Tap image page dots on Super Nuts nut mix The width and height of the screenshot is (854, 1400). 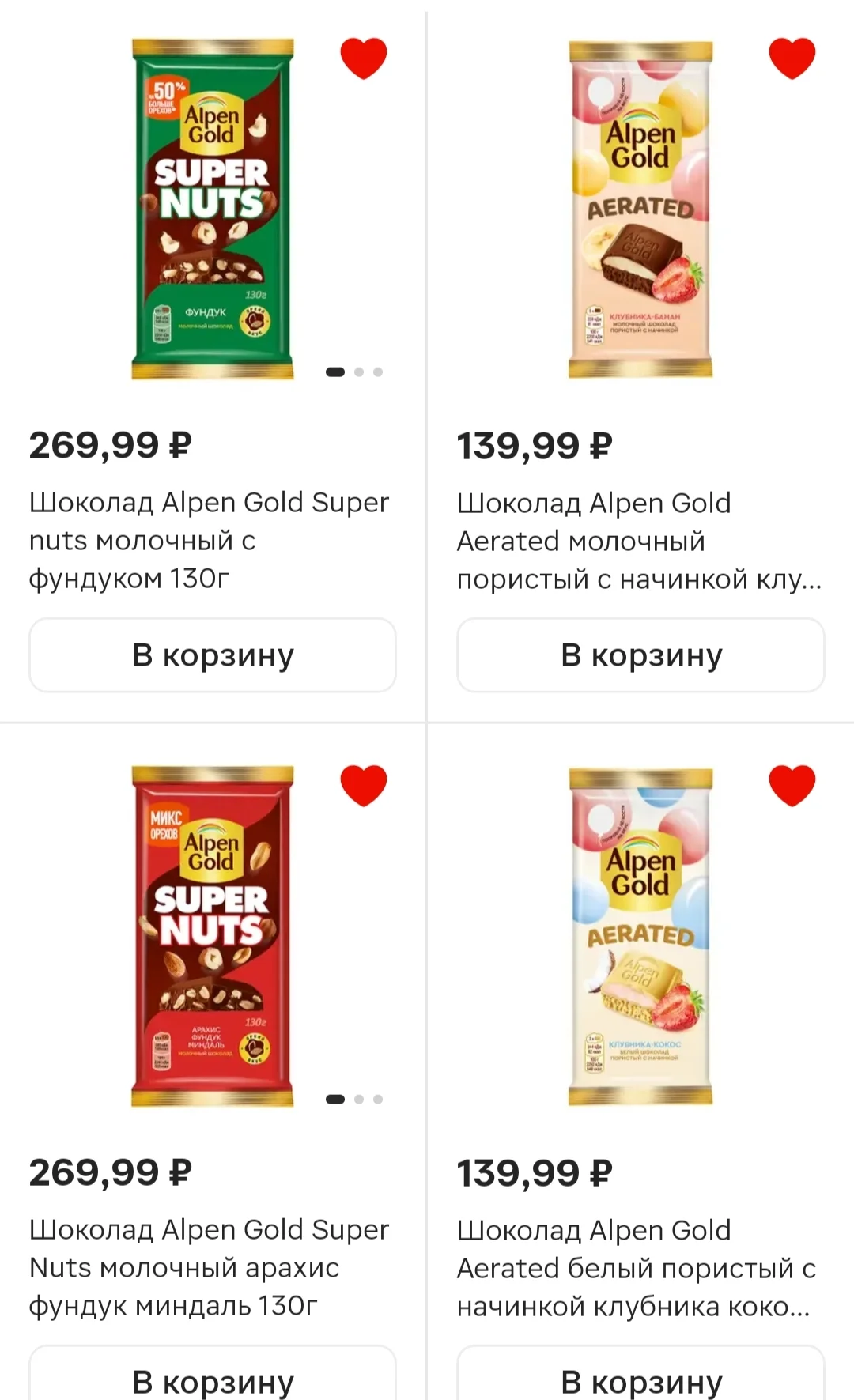(354, 1099)
